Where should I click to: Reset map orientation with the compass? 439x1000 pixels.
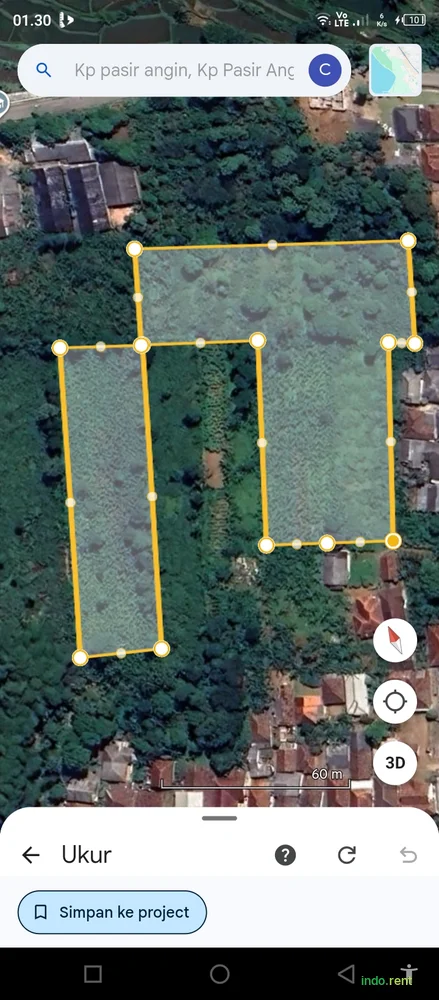(x=395, y=640)
